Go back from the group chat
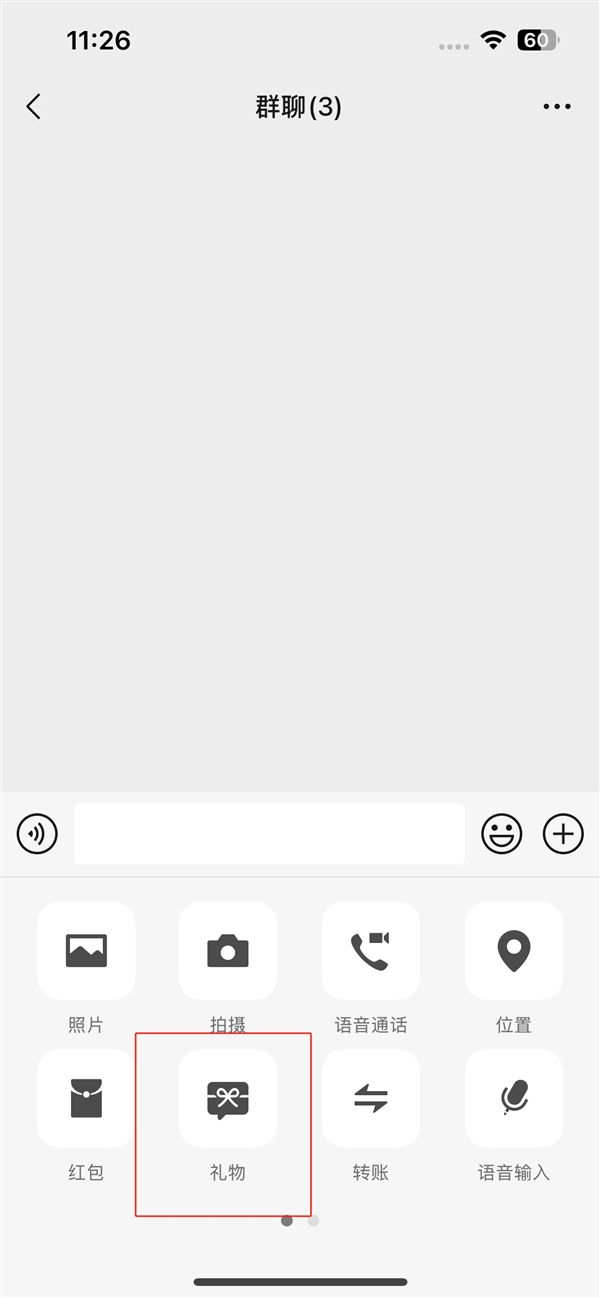The image size is (600, 1298). coord(34,107)
